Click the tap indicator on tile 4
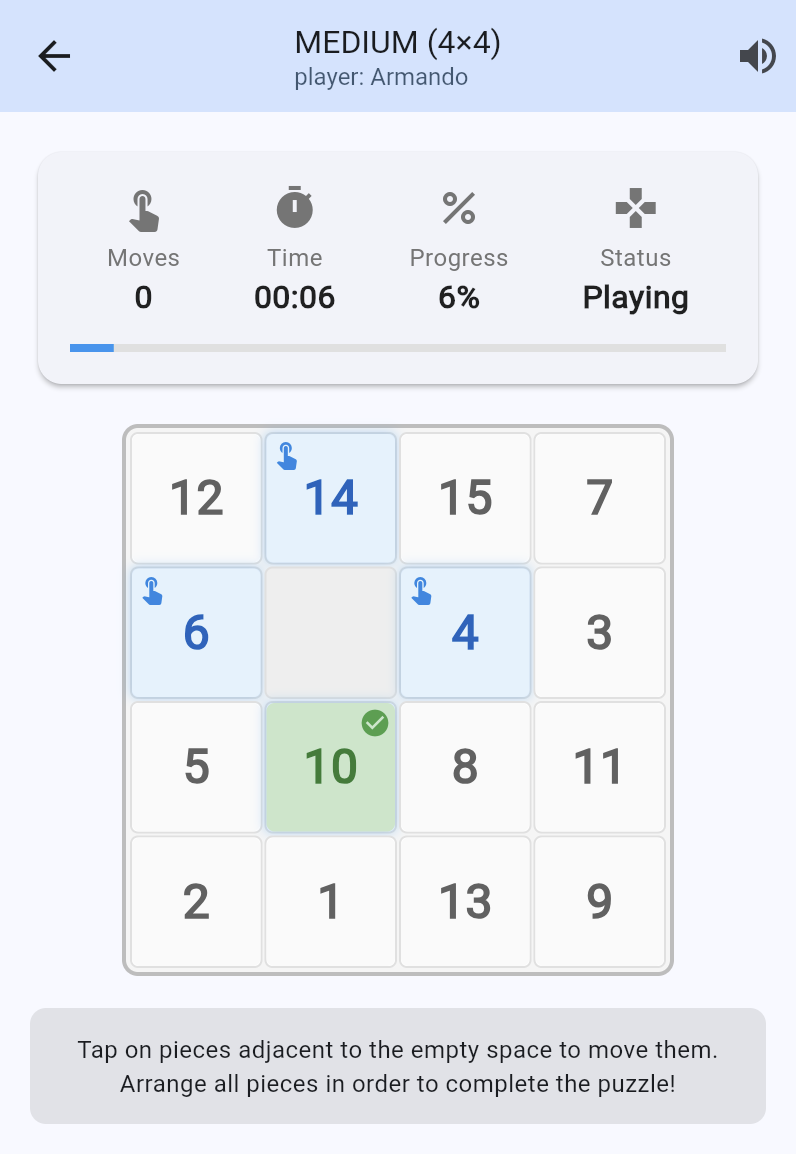This screenshot has height=1154, width=796. click(423, 589)
